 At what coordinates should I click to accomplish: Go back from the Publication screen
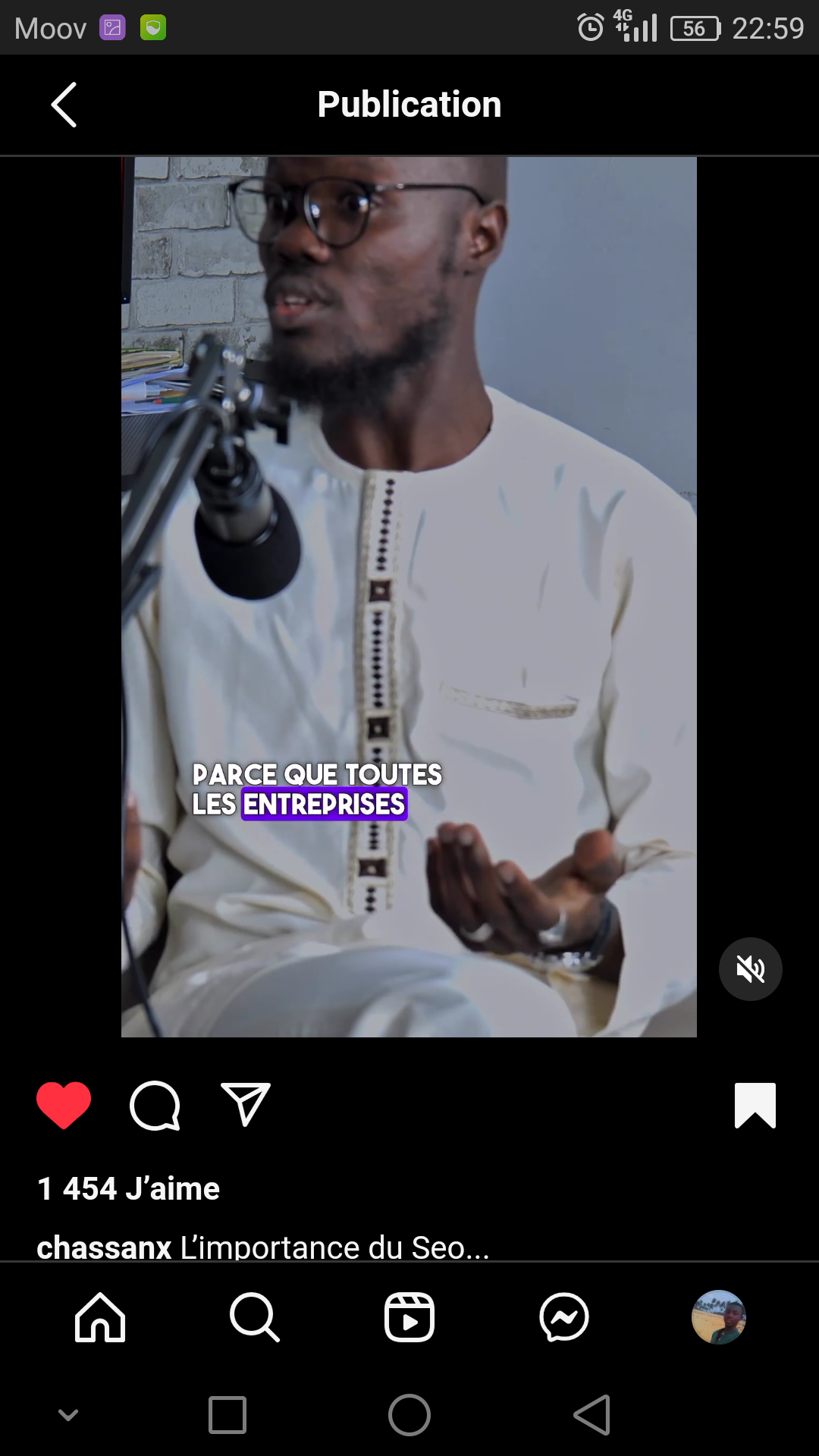point(64,105)
